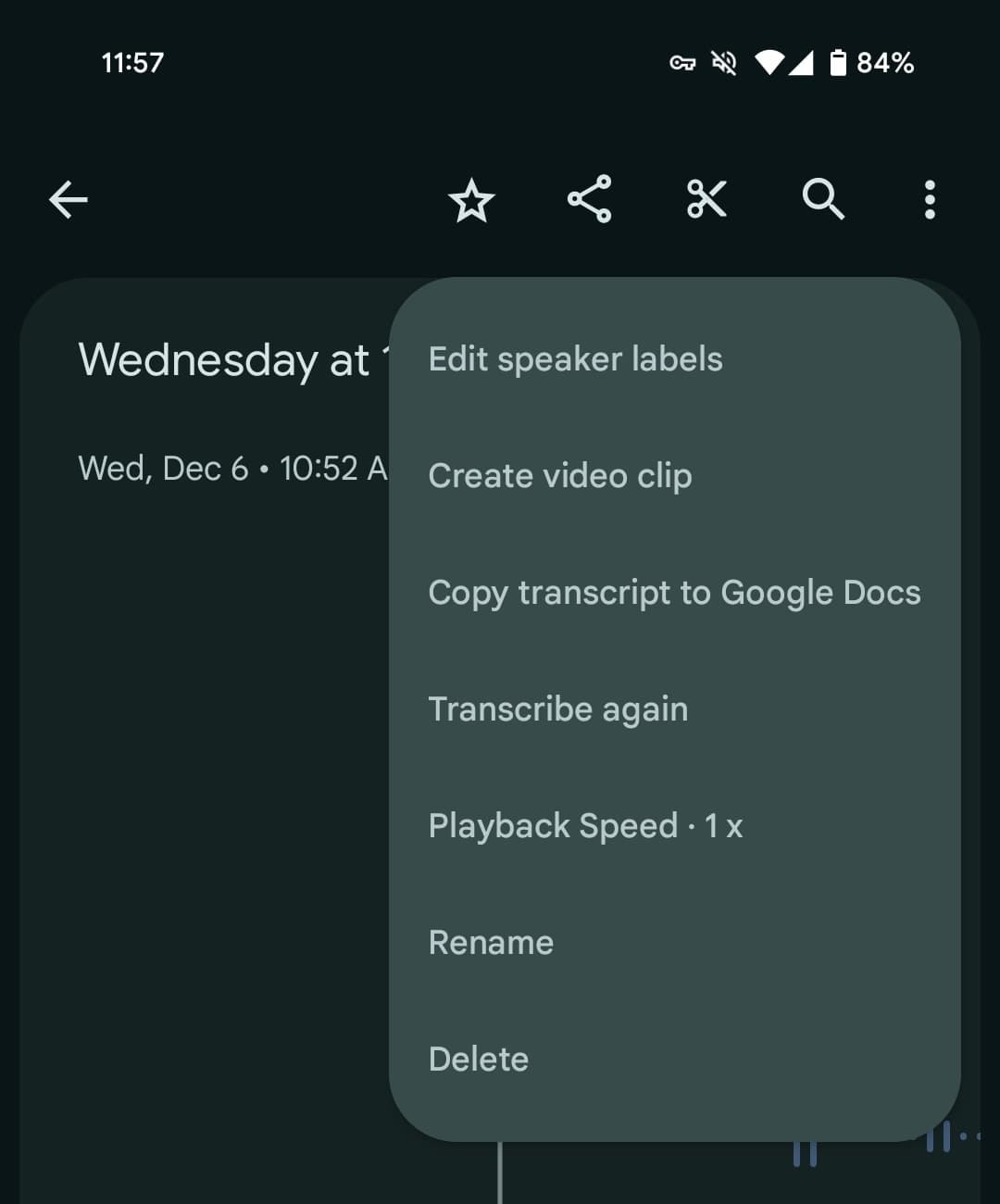Navigate back with the back arrow
Image resolution: width=1000 pixels, height=1204 pixels.
67,199
